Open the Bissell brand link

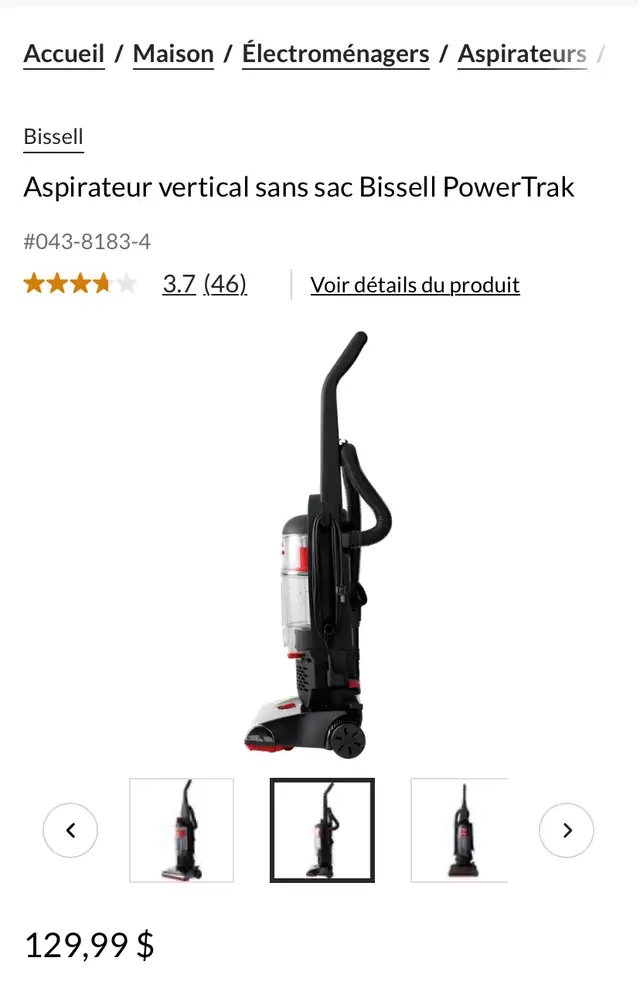coord(54,137)
